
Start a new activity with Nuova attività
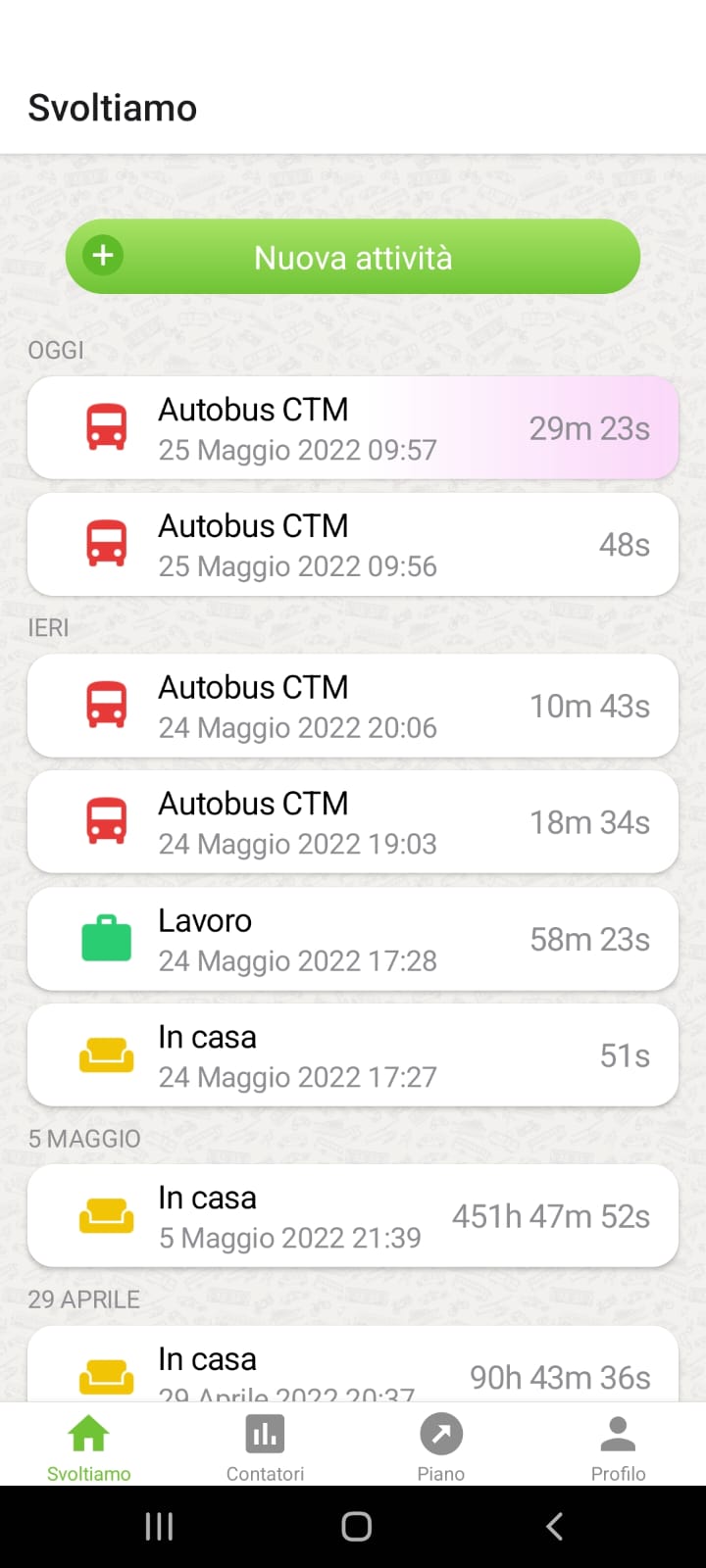point(353,257)
